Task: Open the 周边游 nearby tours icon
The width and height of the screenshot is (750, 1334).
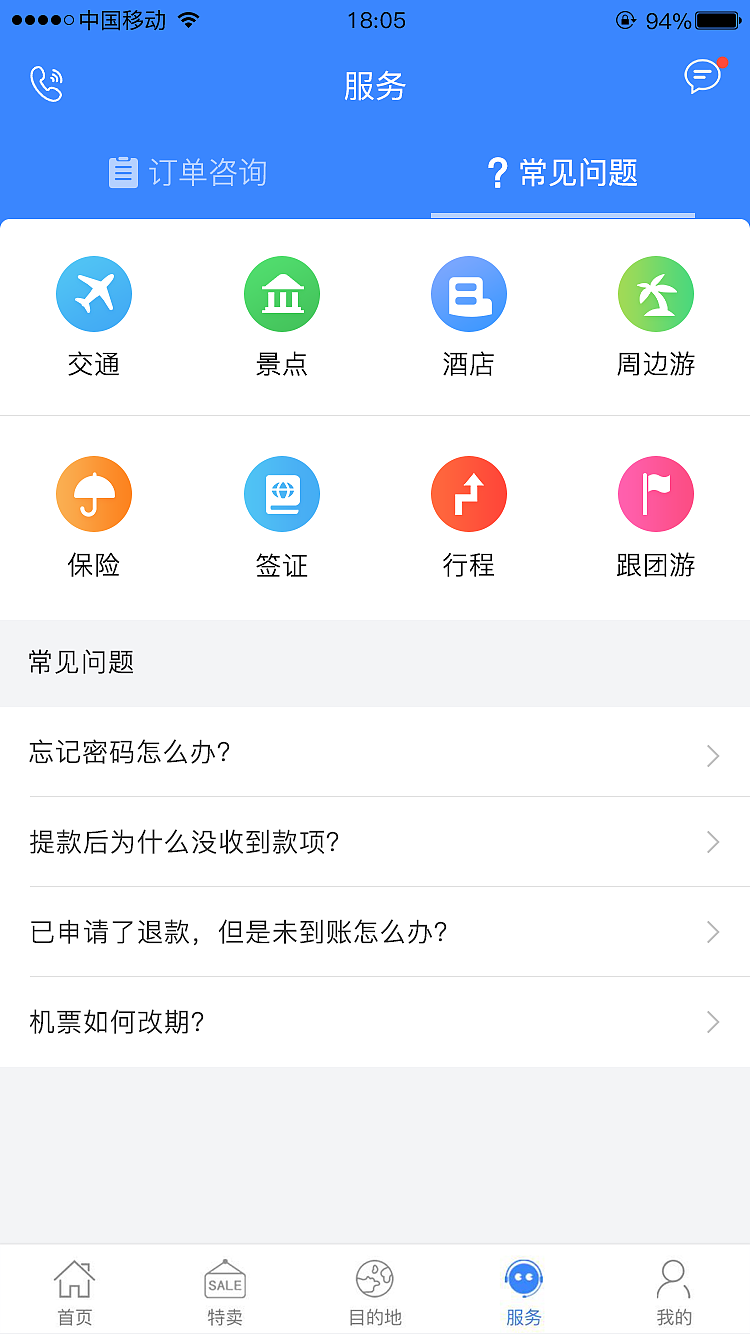Action: 656,294
